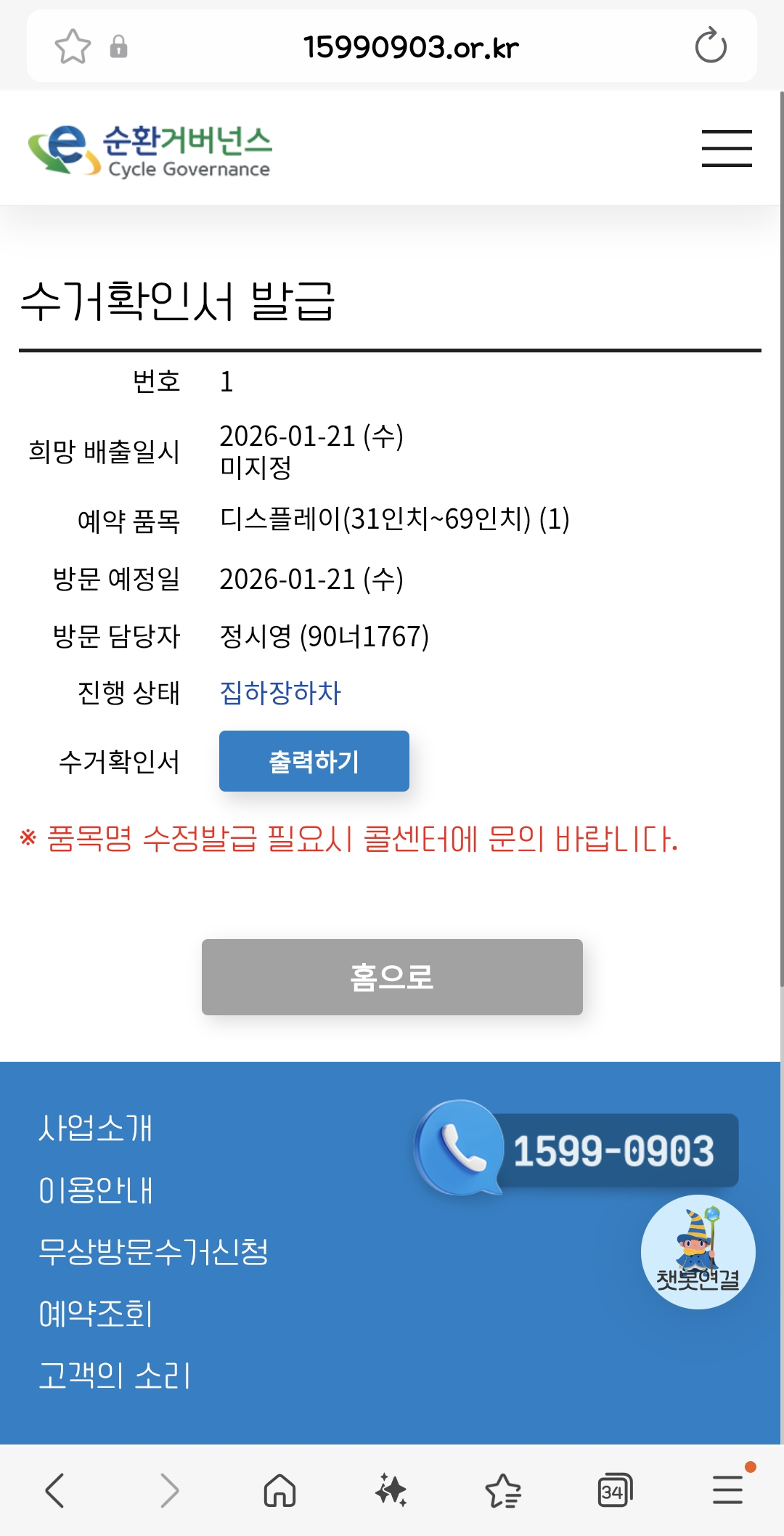Open the 챗봇연결 chatbot

(698, 1252)
